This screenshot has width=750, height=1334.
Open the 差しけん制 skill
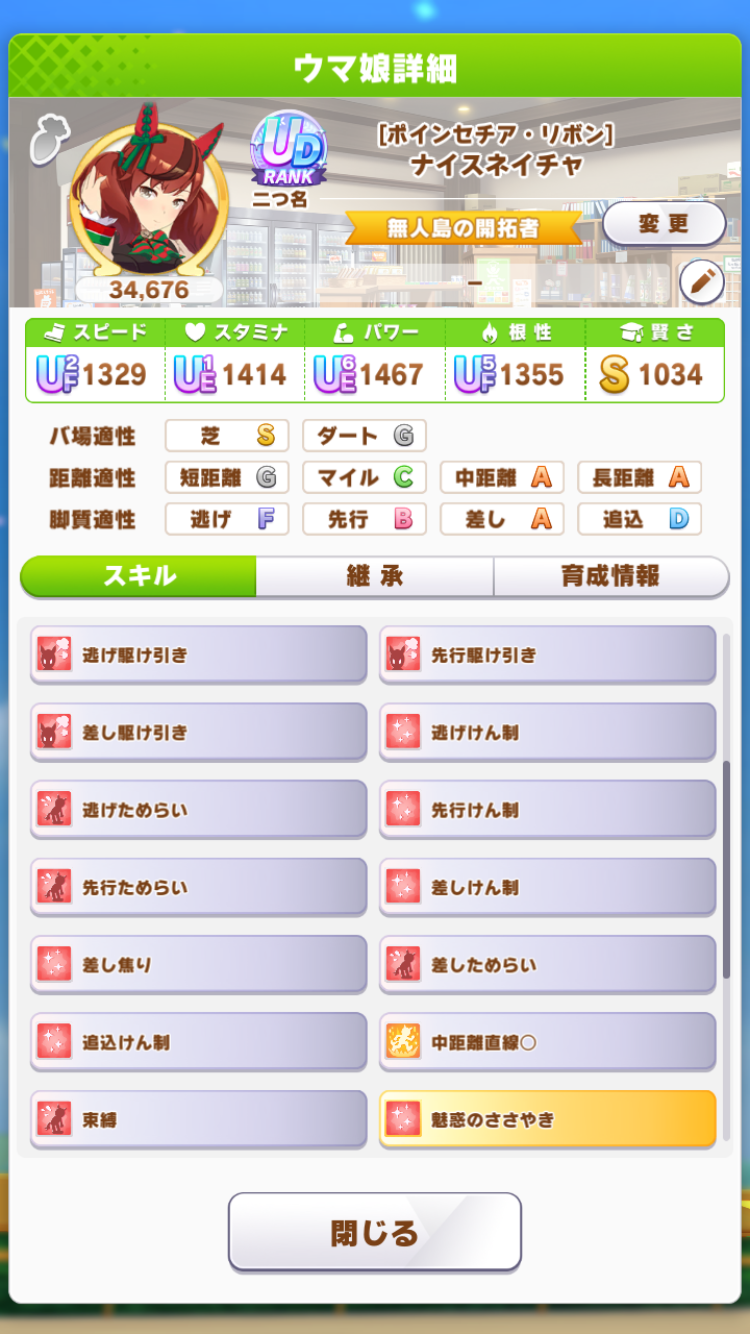(547, 887)
